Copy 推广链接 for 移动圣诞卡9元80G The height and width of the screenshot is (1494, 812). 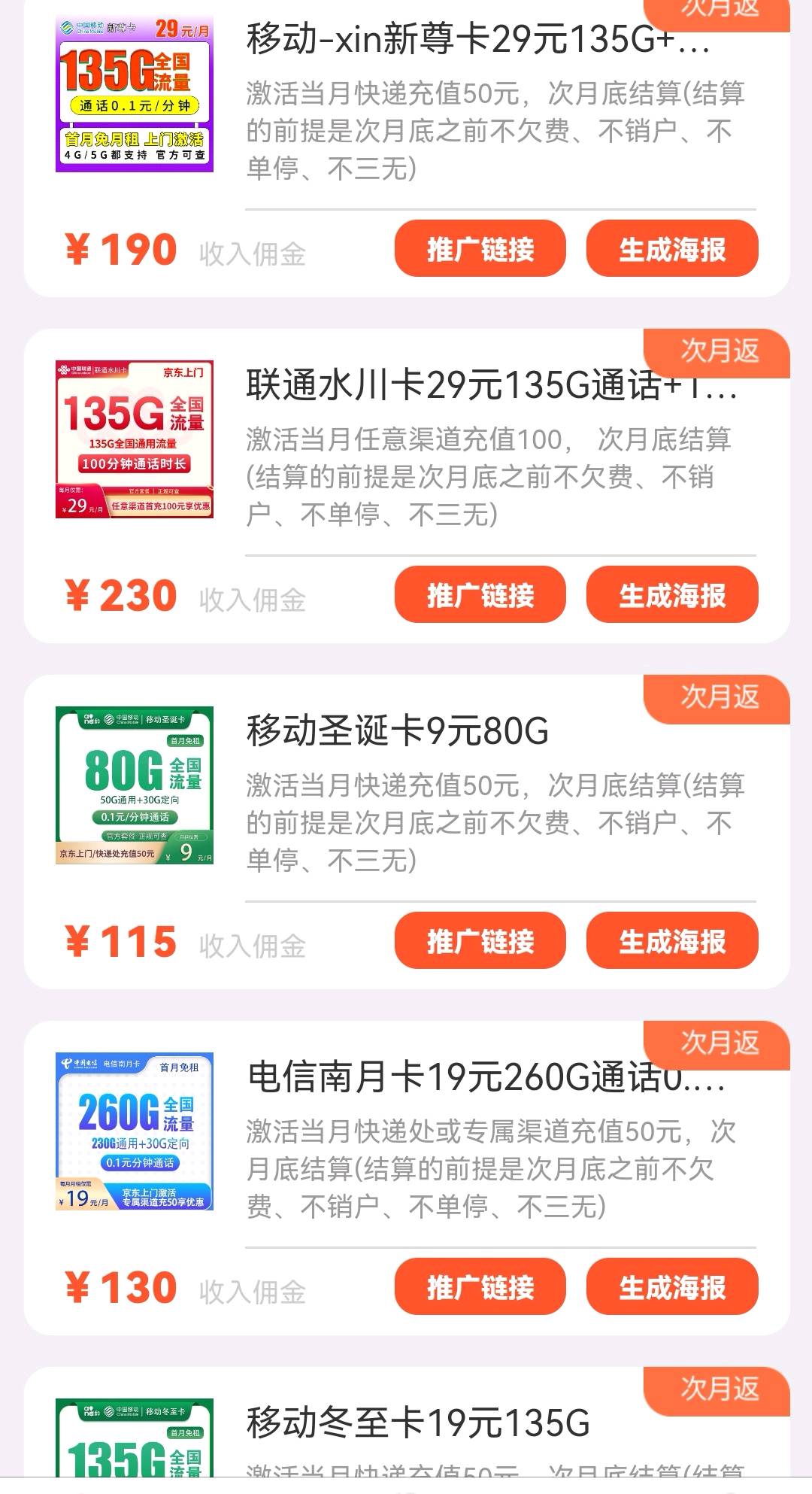480,941
